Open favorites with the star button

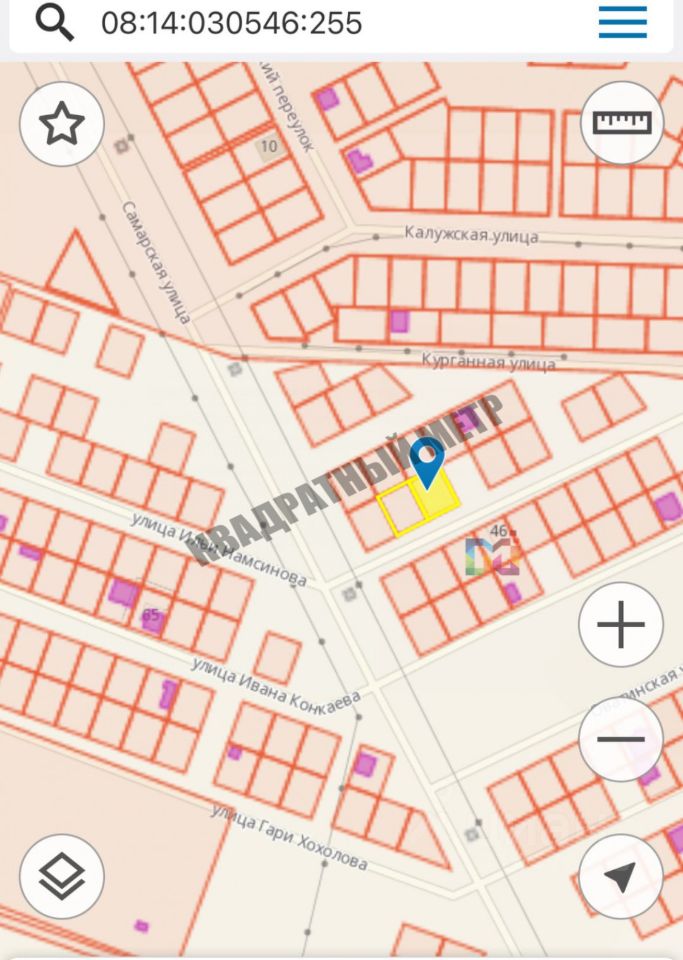(62, 124)
